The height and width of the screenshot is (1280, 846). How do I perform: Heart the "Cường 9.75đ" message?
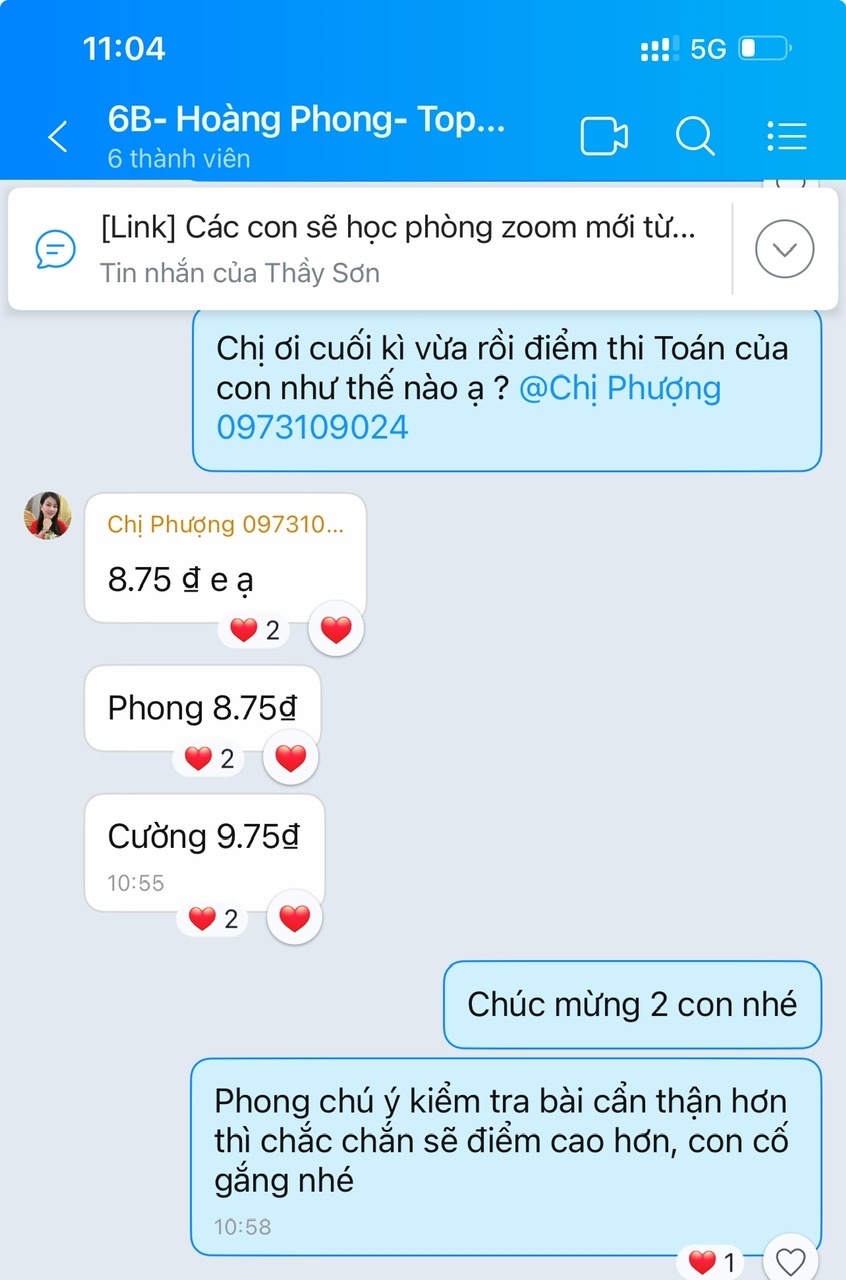point(294,918)
